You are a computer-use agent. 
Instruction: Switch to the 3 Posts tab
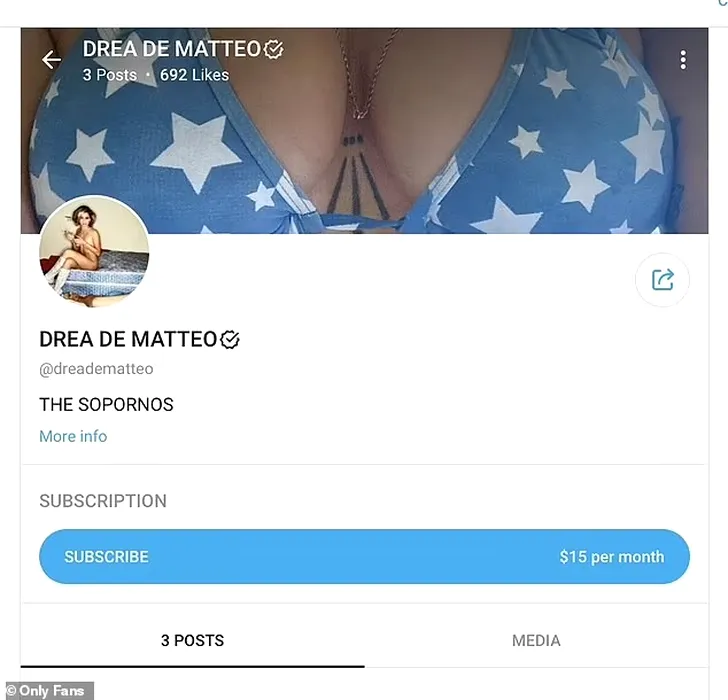click(x=192, y=640)
